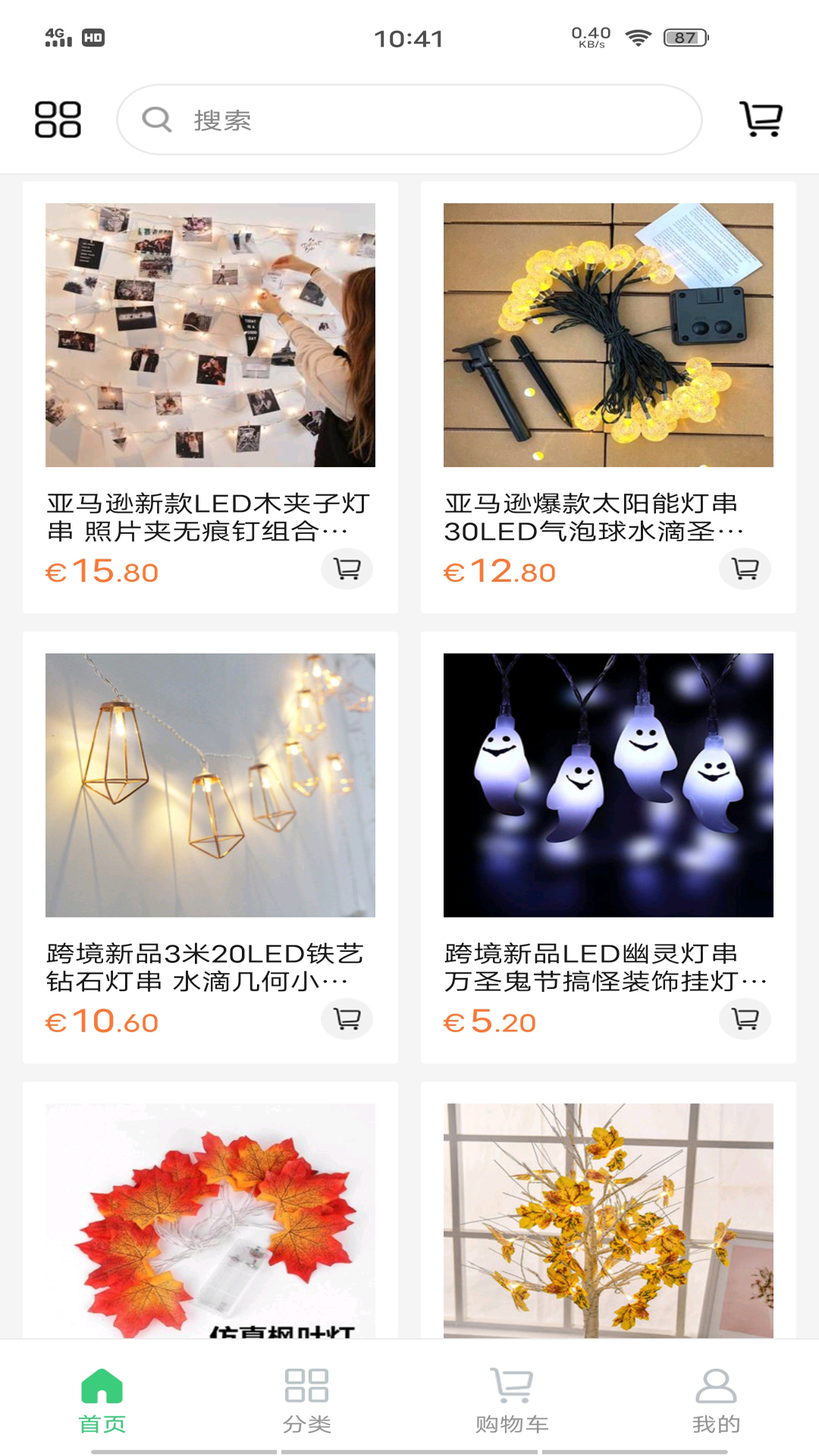Go to the 购物车 tab
Viewport: 819px width, 1456px height.
pyautogui.click(x=512, y=1401)
